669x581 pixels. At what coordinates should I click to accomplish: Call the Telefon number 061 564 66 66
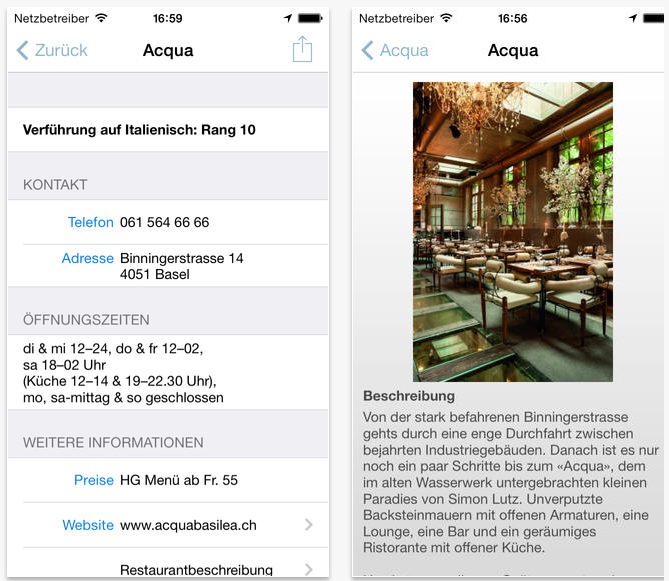click(164, 222)
